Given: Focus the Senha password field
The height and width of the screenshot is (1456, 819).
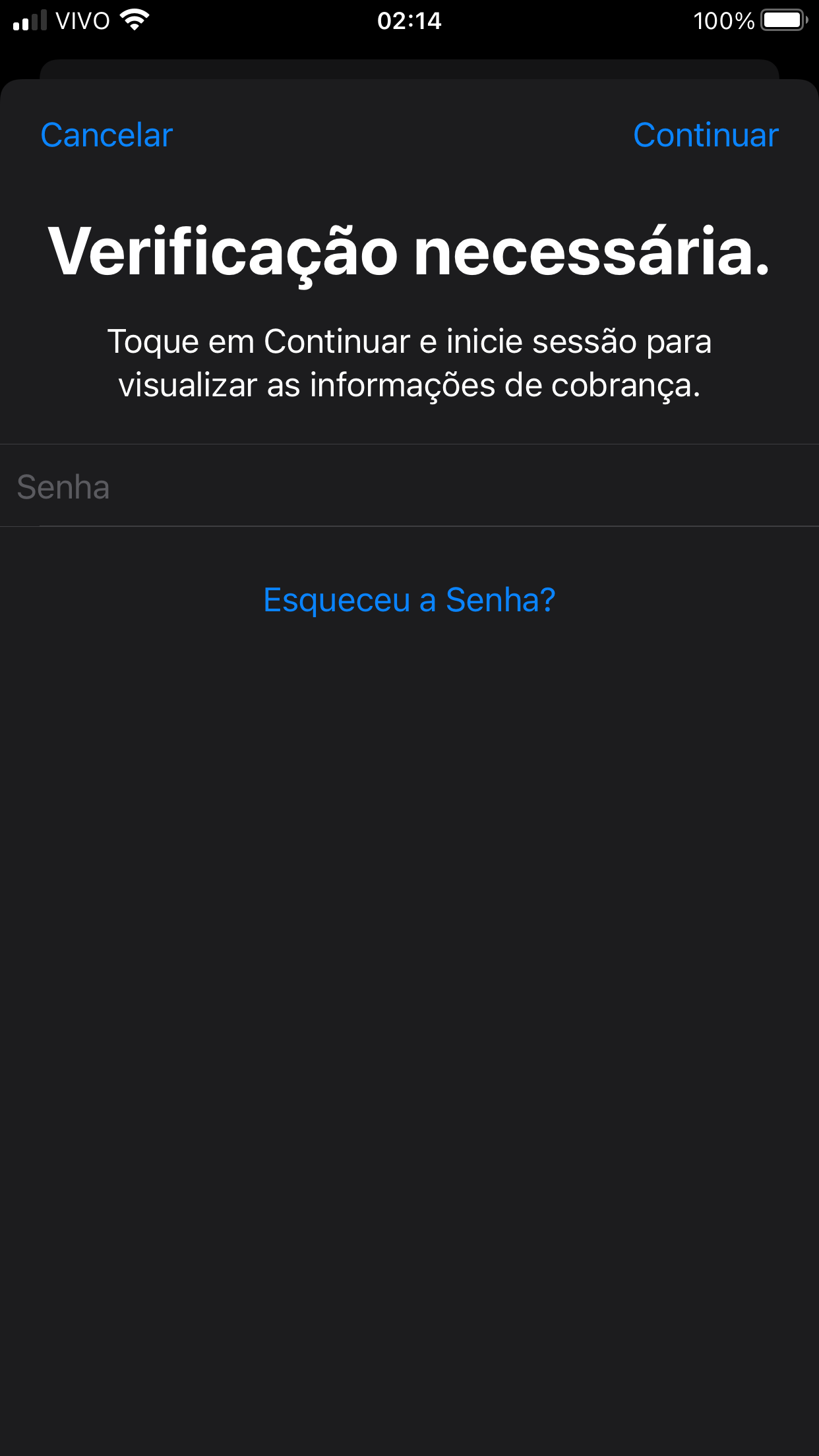Looking at the screenshot, I should [409, 487].
